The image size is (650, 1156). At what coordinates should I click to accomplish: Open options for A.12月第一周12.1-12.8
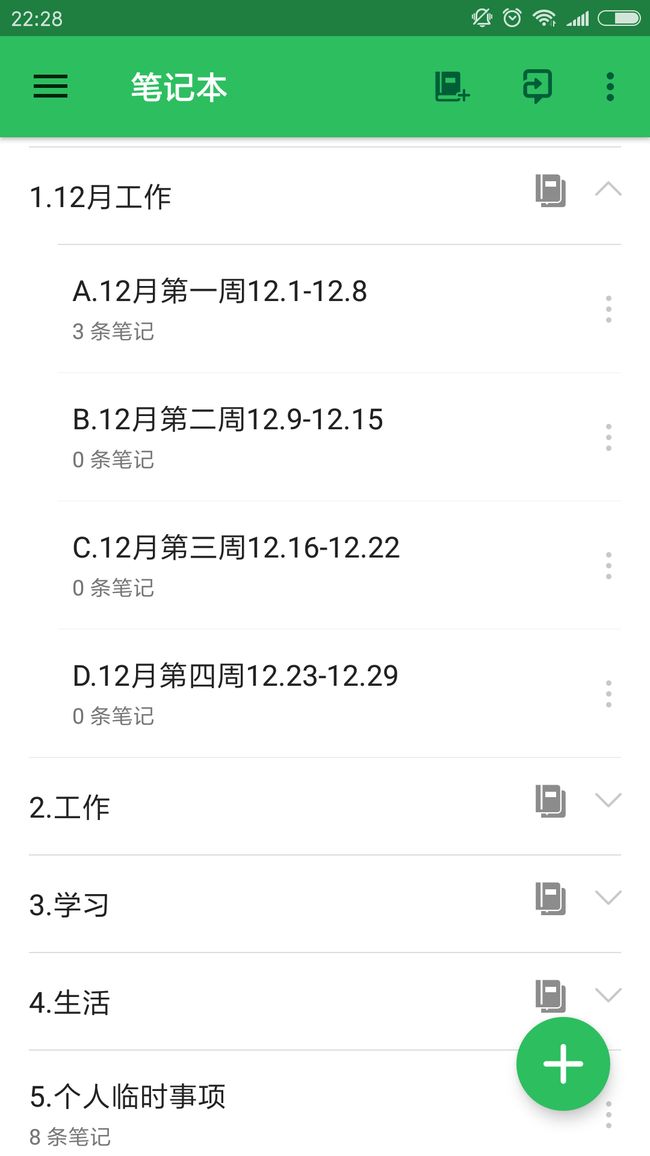608,309
